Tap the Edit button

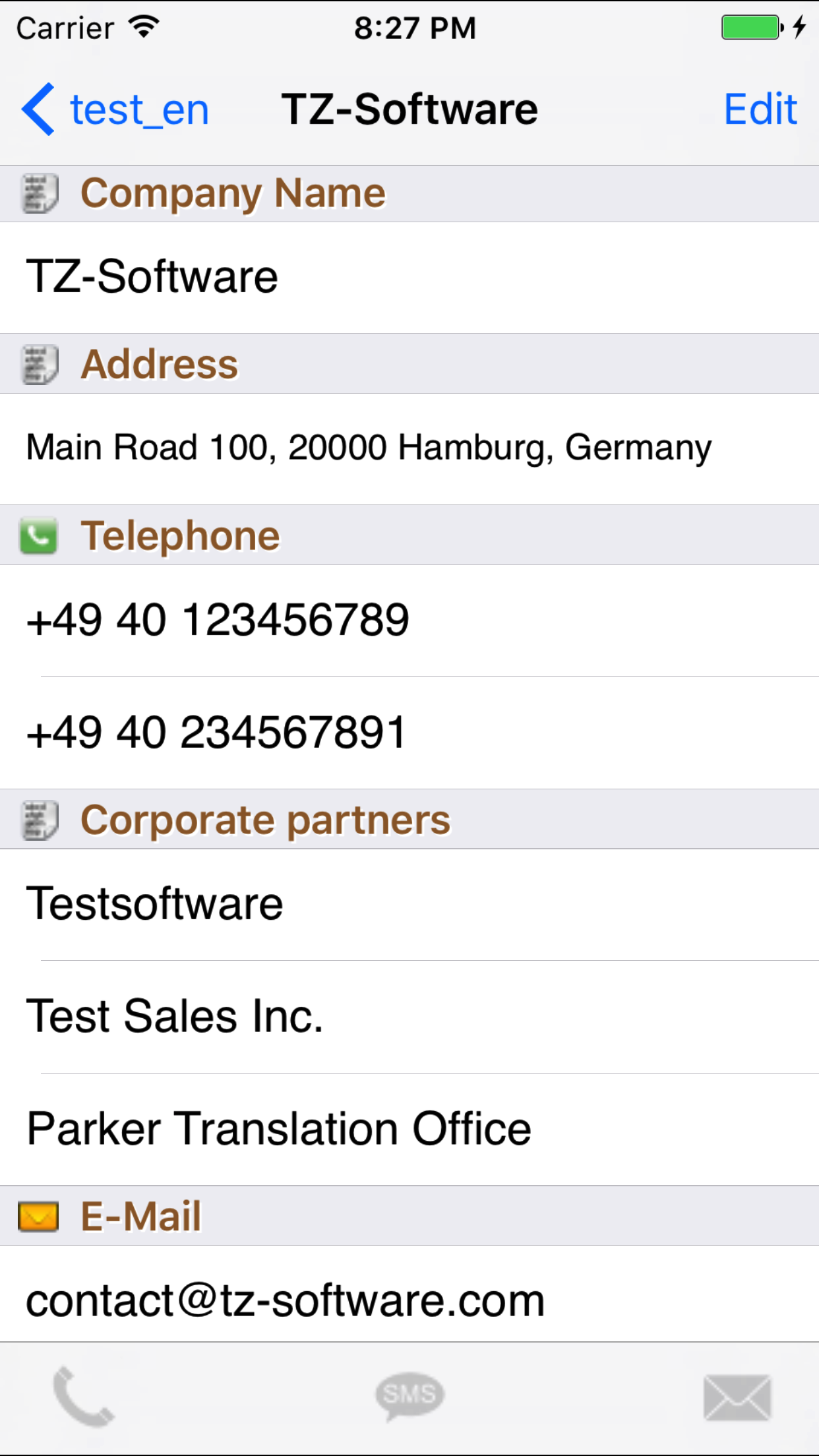coord(760,109)
